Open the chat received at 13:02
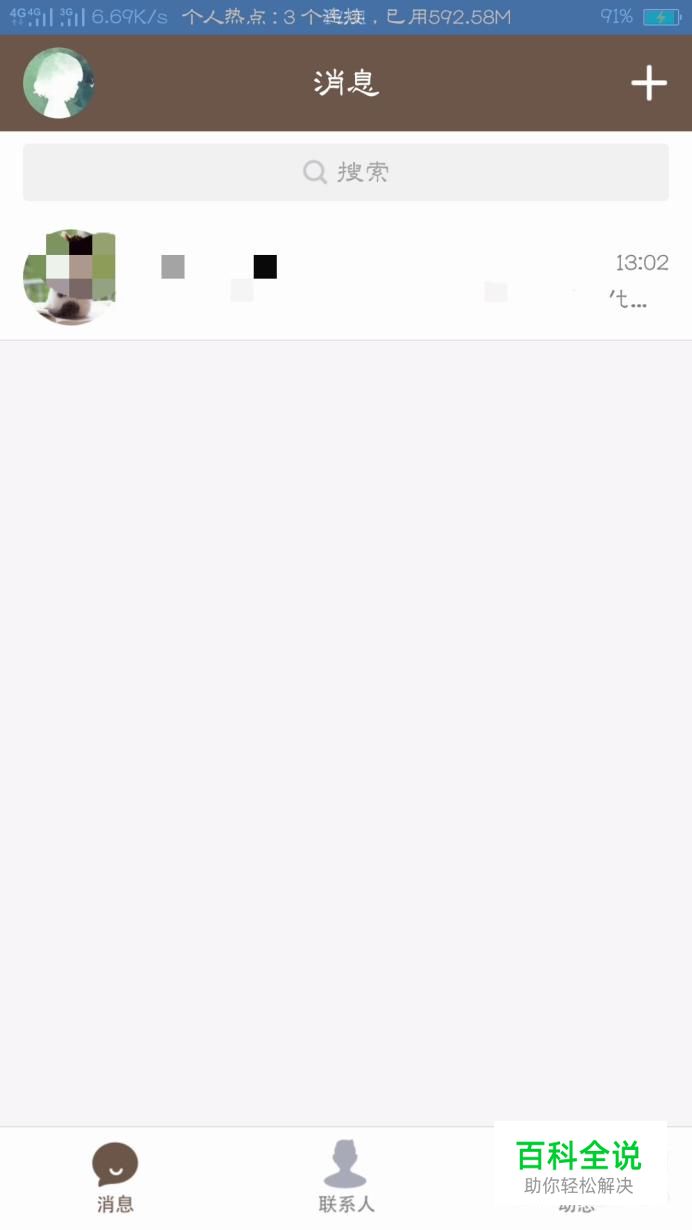This screenshot has height=1230, width=692. [346, 277]
